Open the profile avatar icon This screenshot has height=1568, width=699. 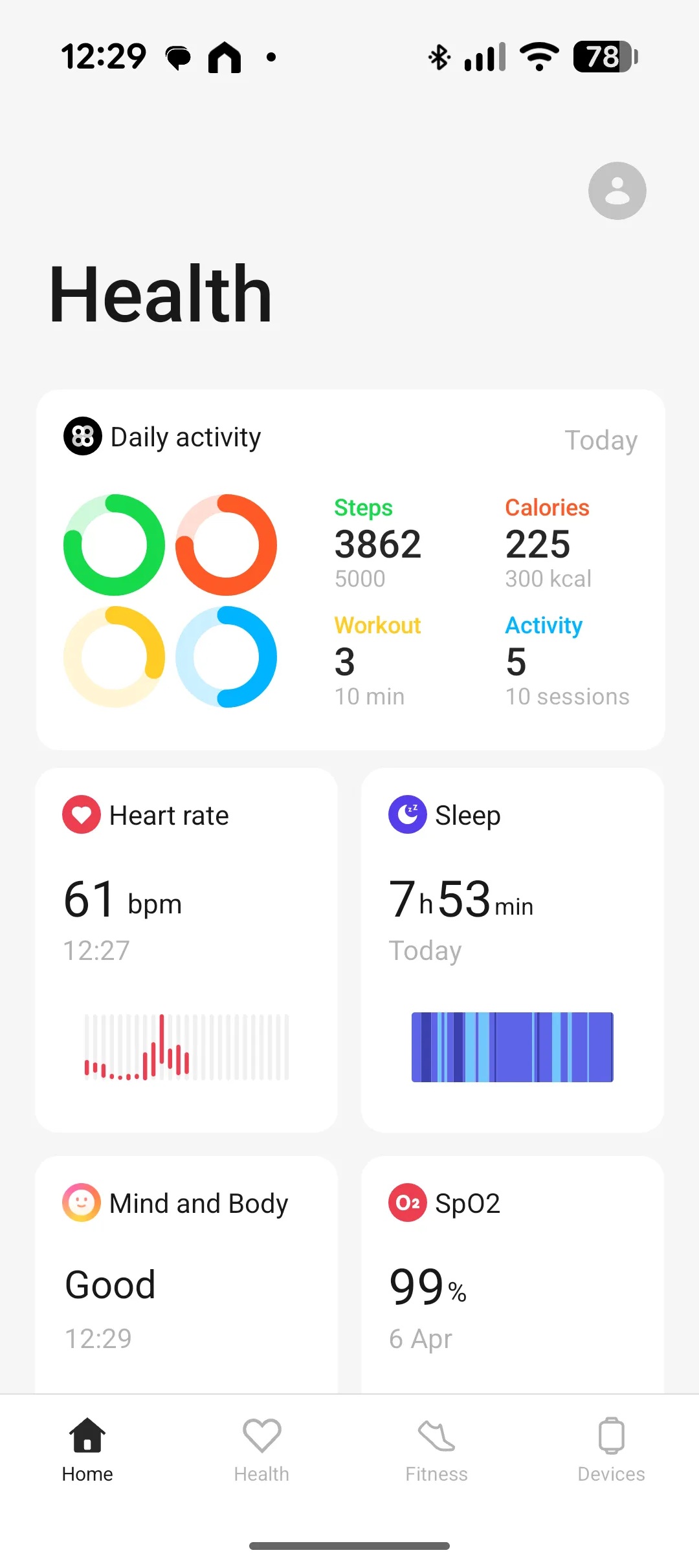[x=617, y=191]
